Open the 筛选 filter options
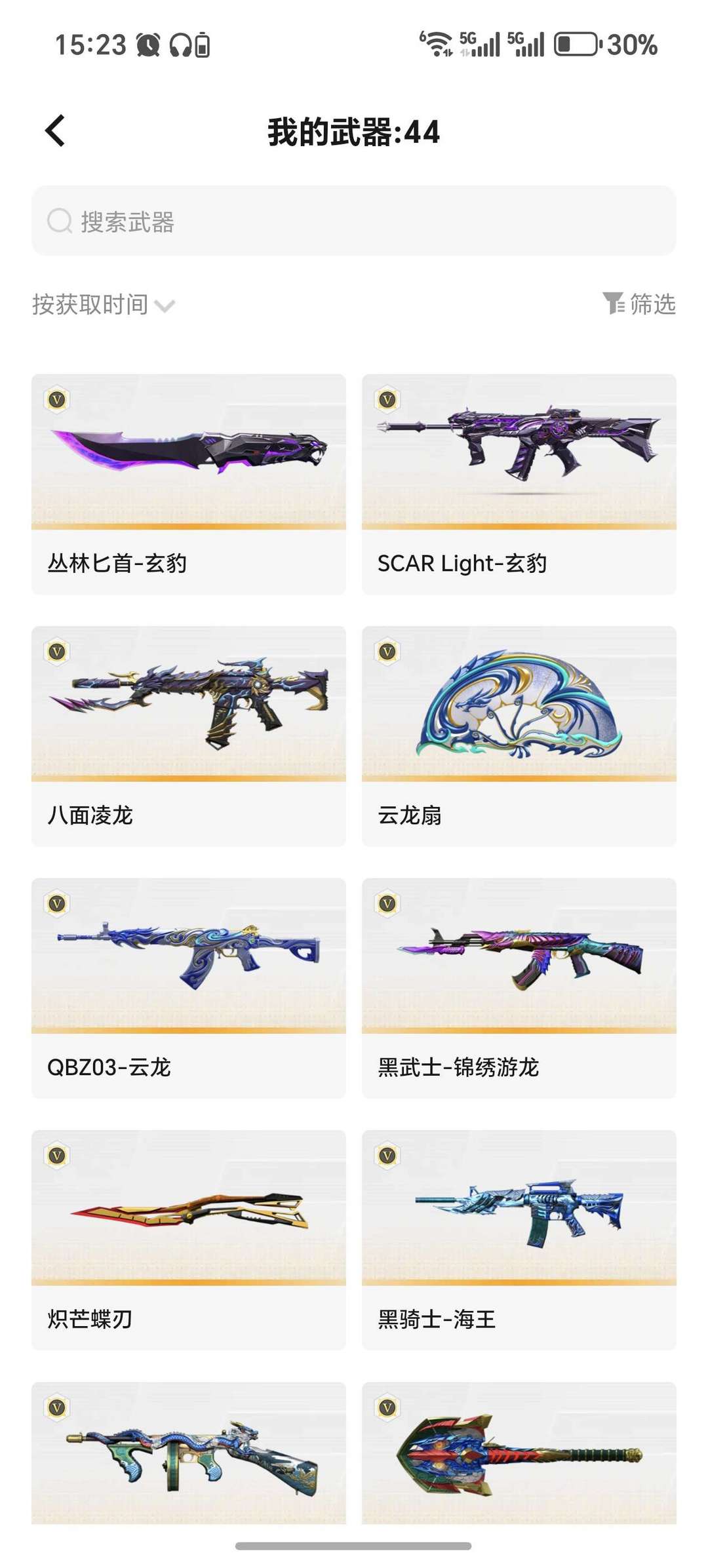708x1568 pixels. (639, 304)
